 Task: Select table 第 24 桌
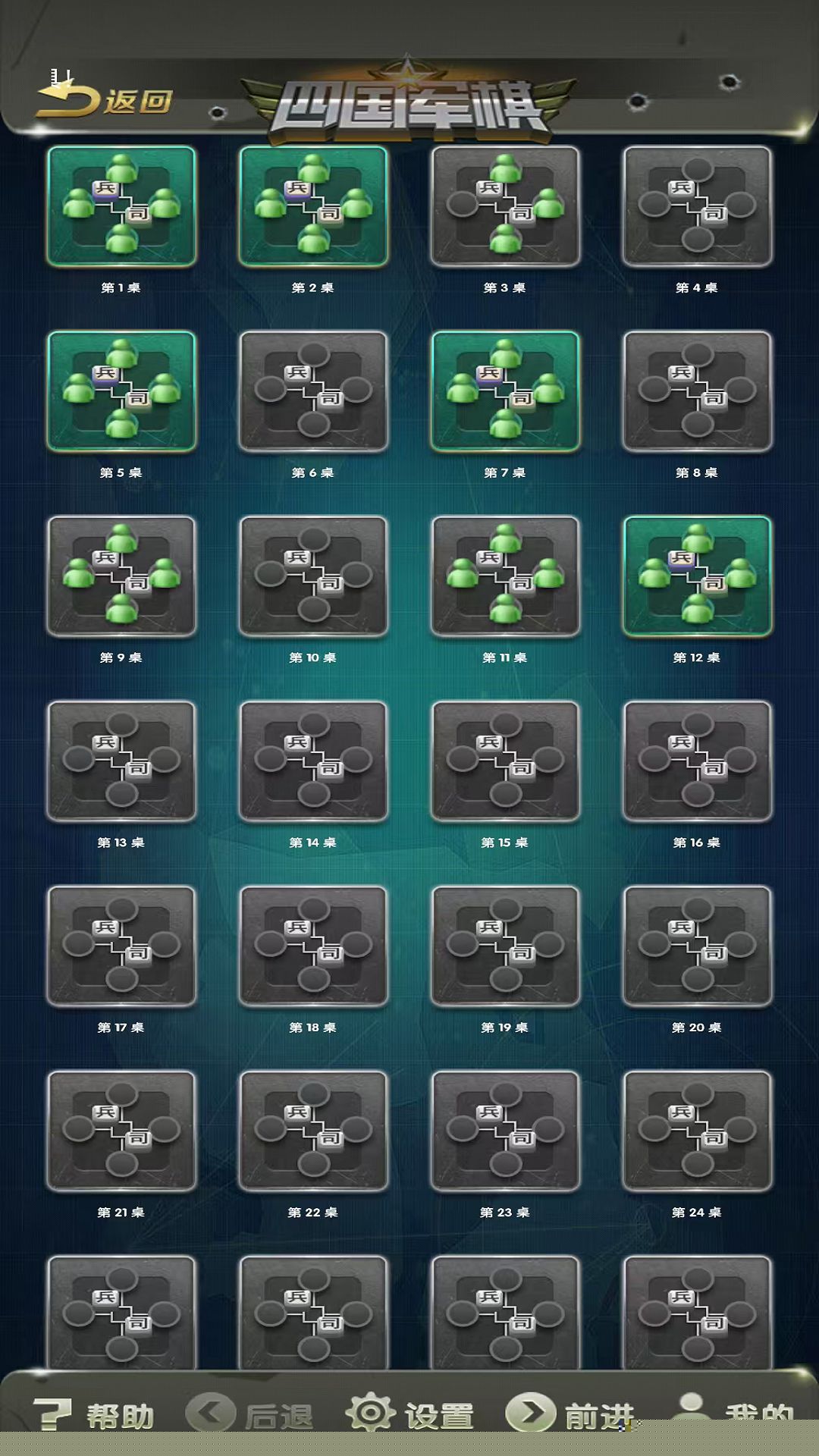697,1131
